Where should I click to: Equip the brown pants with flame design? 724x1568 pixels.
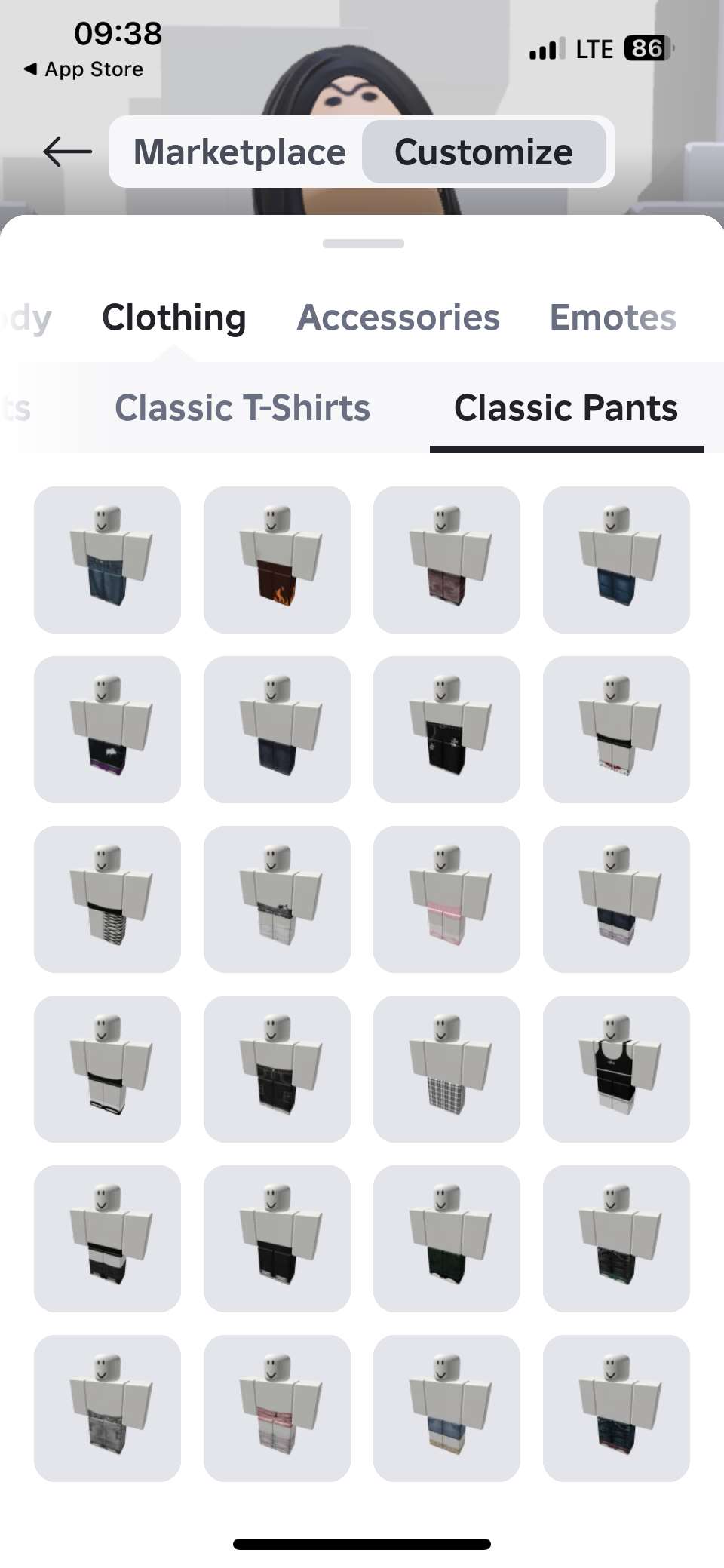tap(277, 560)
